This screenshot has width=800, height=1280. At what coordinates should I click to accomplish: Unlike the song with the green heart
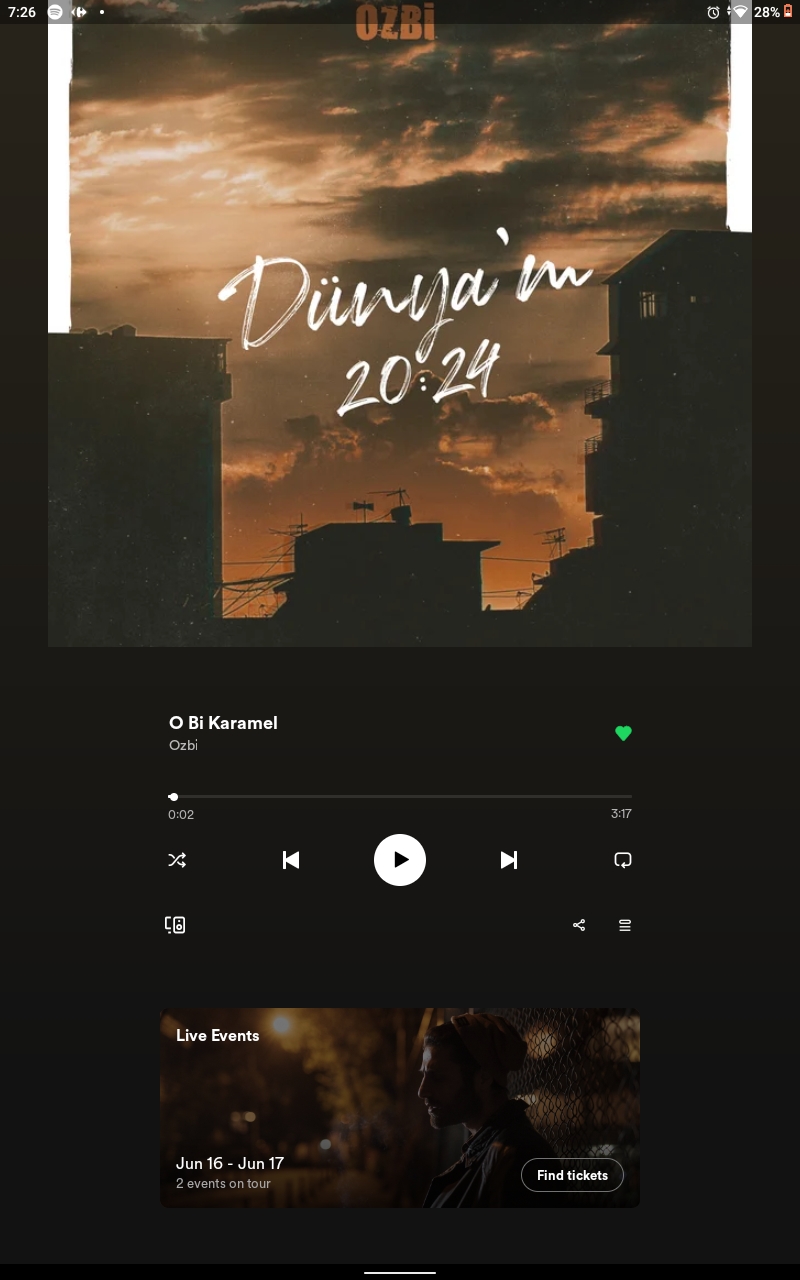click(623, 733)
